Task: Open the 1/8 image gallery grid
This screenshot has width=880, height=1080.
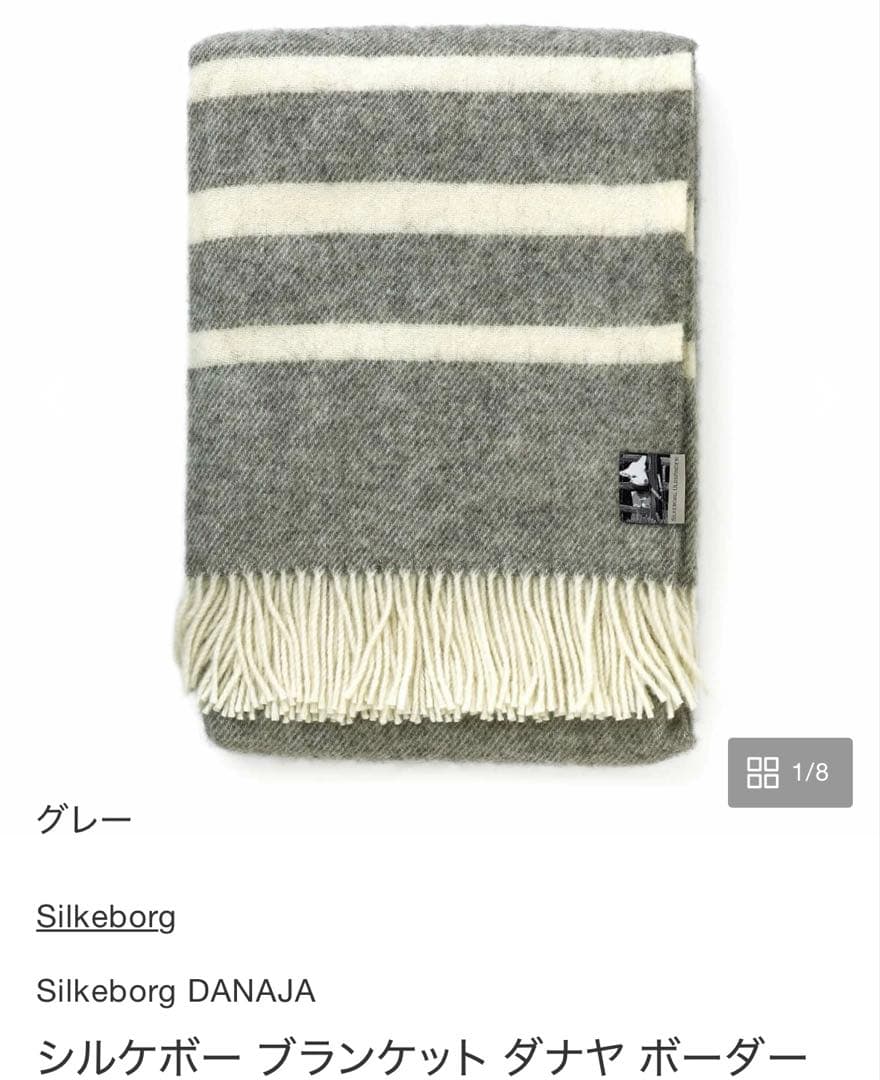Action: pyautogui.click(x=789, y=772)
